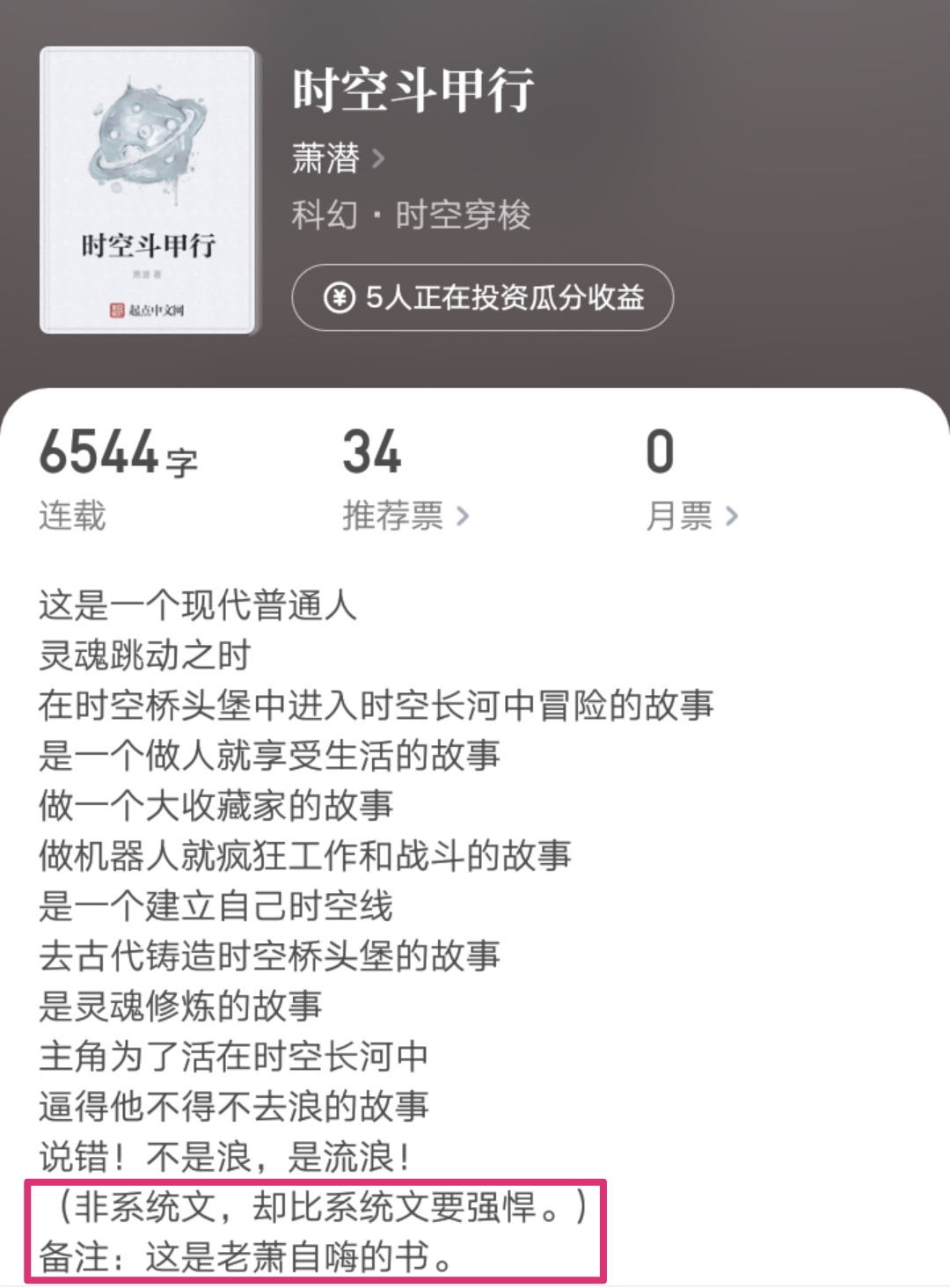
Task: Tap the 34 recommendation ticket count
Action: click(x=373, y=453)
